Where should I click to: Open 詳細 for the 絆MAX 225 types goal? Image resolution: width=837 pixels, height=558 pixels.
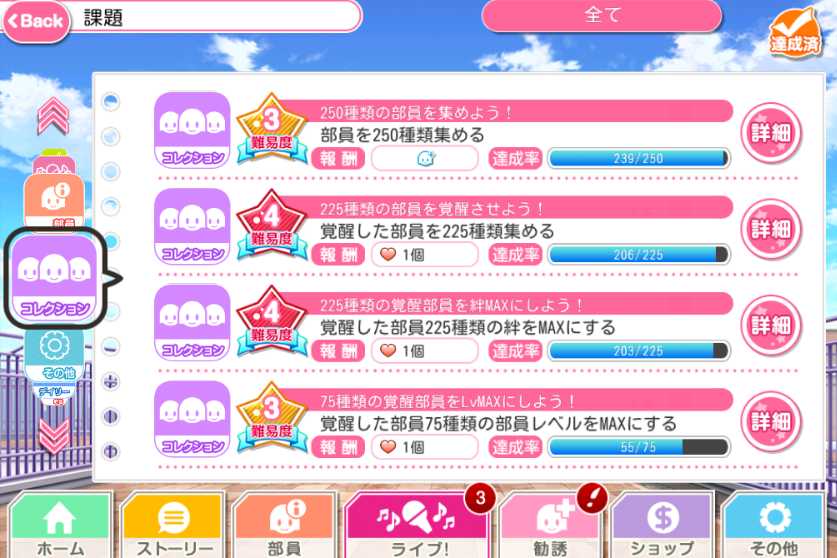click(x=770, y=326)
